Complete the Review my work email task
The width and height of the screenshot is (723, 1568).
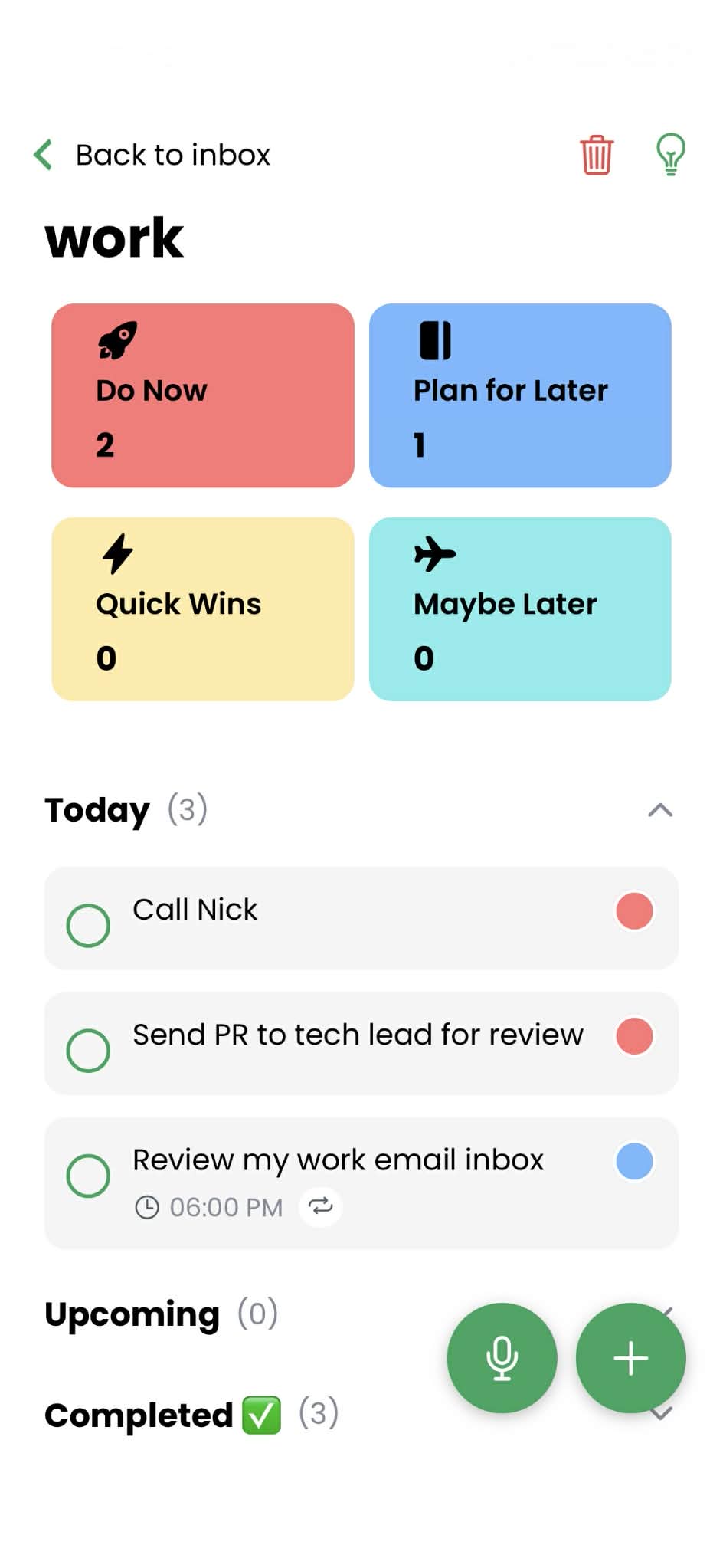tap(87, 1175)
